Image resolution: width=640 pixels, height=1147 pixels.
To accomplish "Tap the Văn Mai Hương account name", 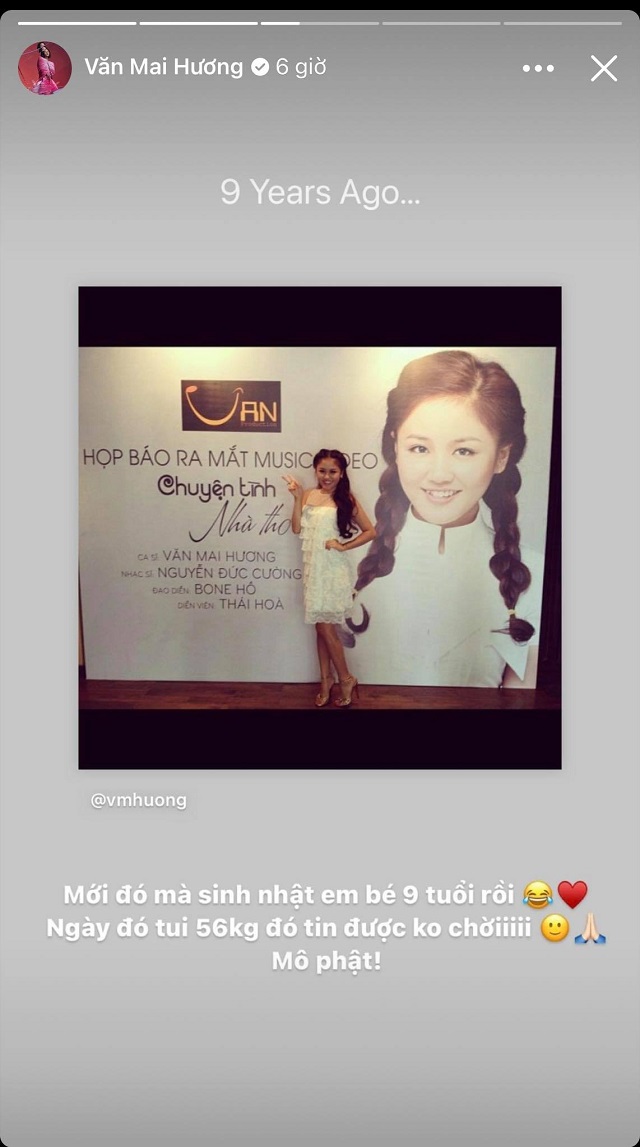I will 164,67.
